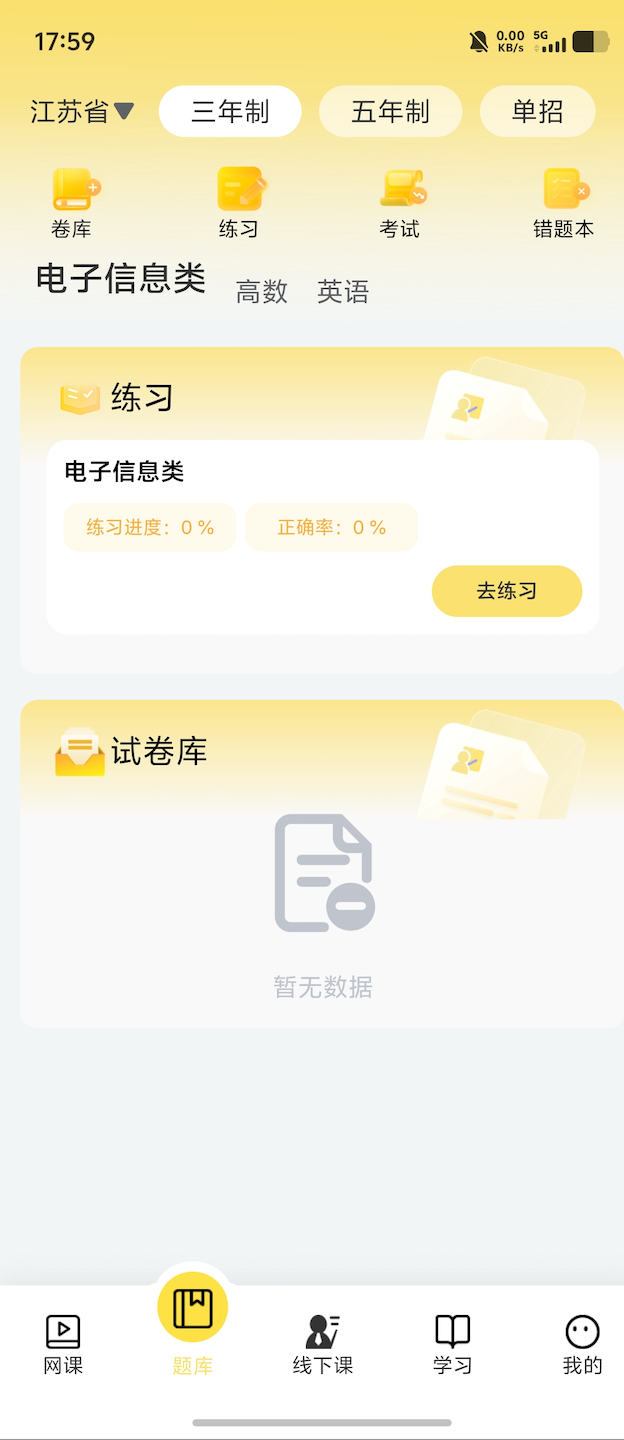The height and width of the screenshot is (1440, 624).
Task: Switch to 高数 subject tab
Action: click(262, 291)
